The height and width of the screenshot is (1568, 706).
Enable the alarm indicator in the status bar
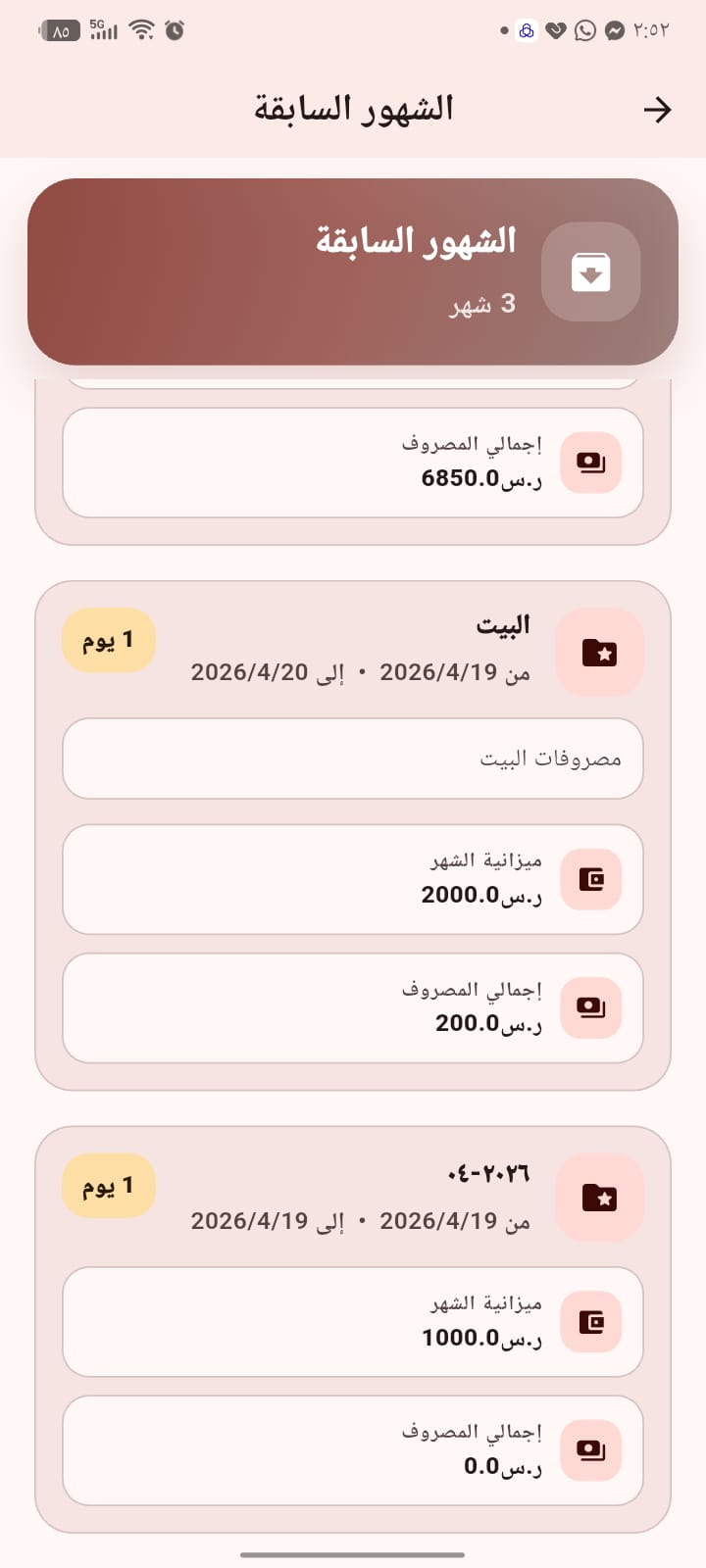tap(175, 30)
